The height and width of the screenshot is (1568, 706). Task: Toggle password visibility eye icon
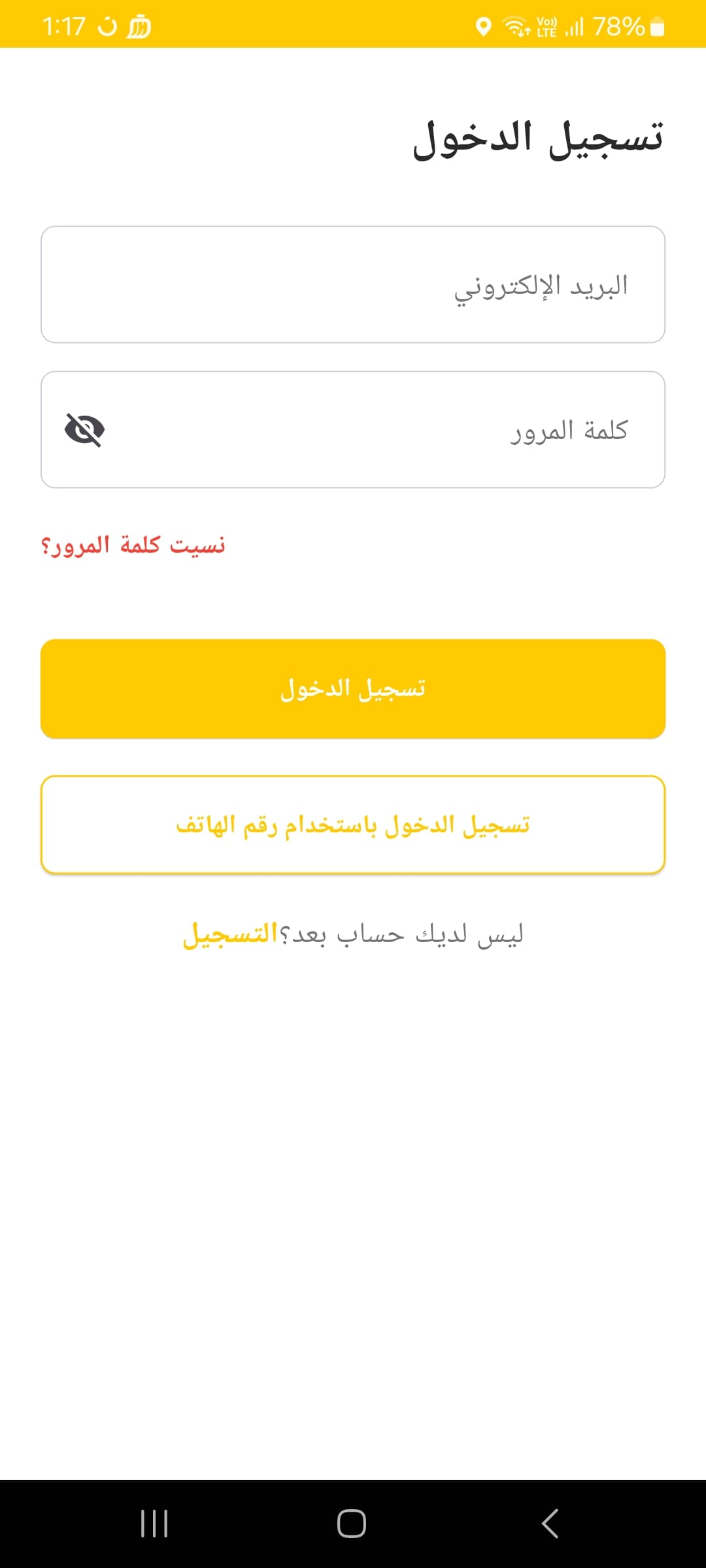[x=85, y=430]
